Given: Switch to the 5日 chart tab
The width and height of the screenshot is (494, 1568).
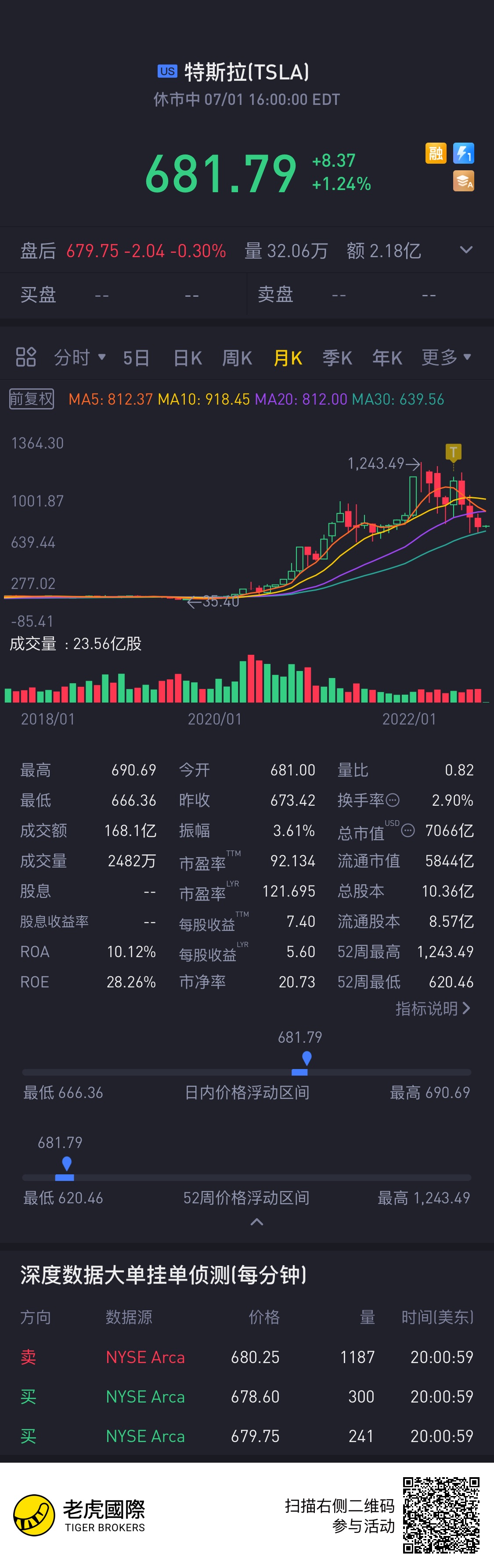Looking at the screenshot, I should pos(136,358).
